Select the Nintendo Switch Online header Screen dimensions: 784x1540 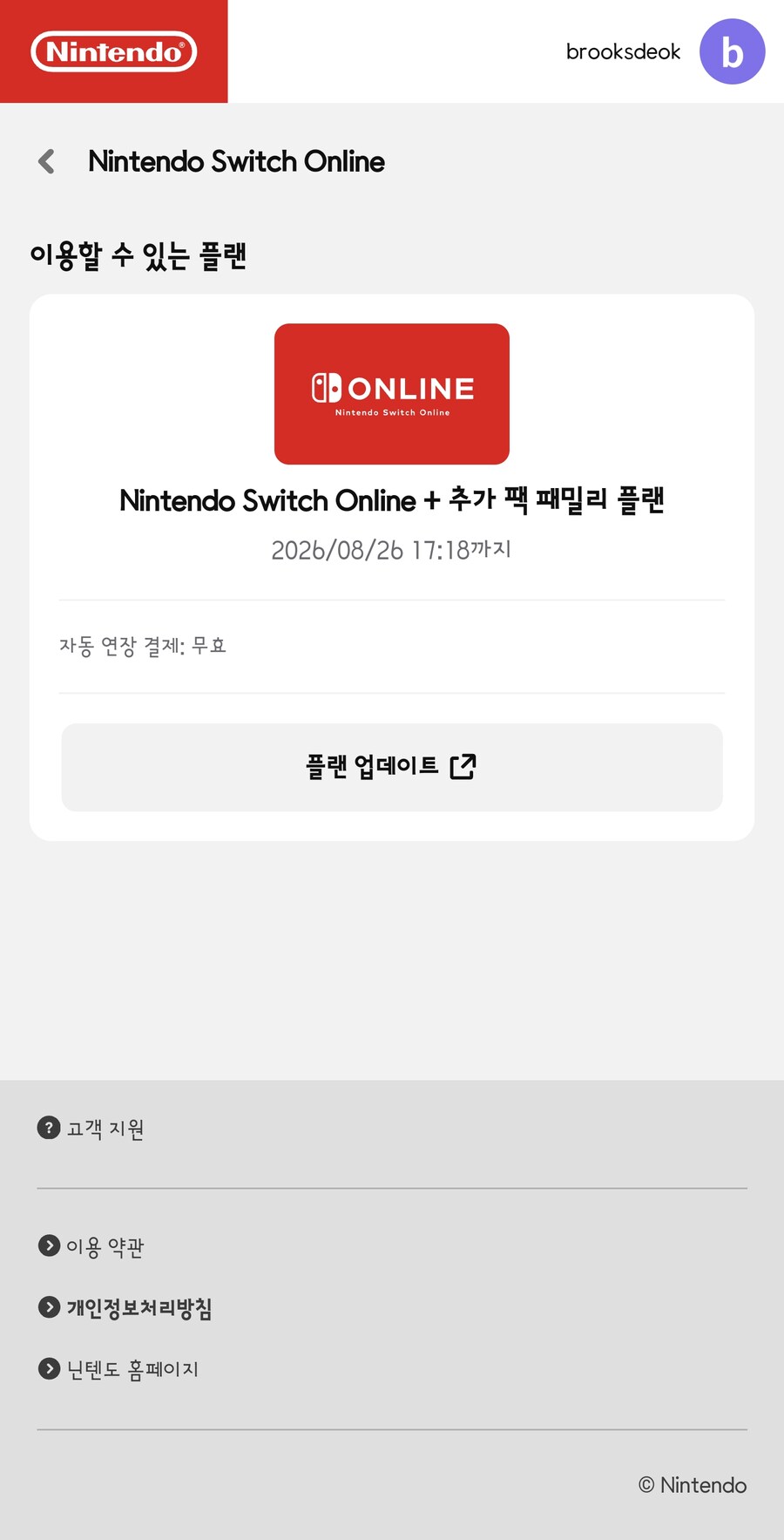(x=237, y=162)
